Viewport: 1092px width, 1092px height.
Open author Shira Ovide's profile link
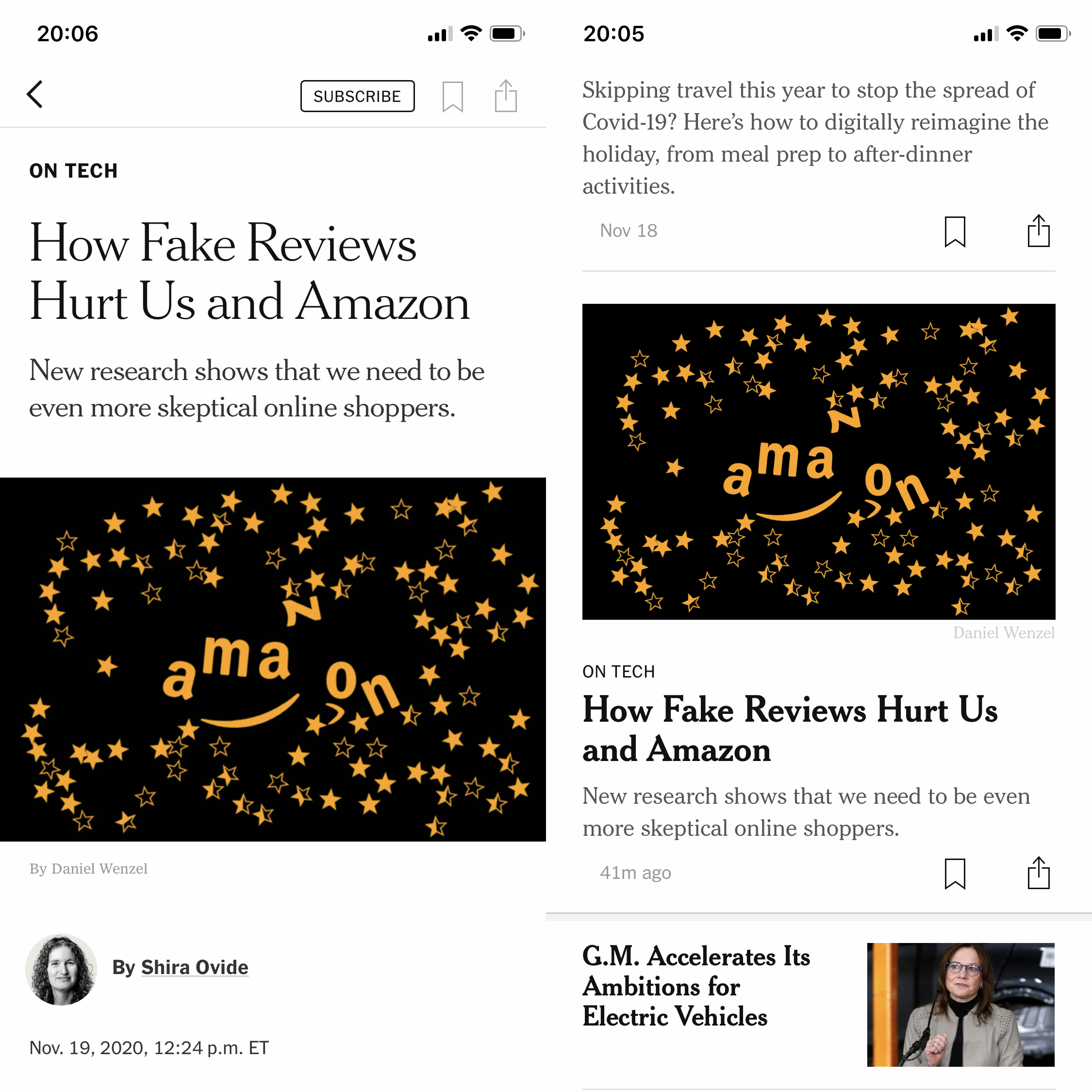pyautogui.click(x=194, y=967)
